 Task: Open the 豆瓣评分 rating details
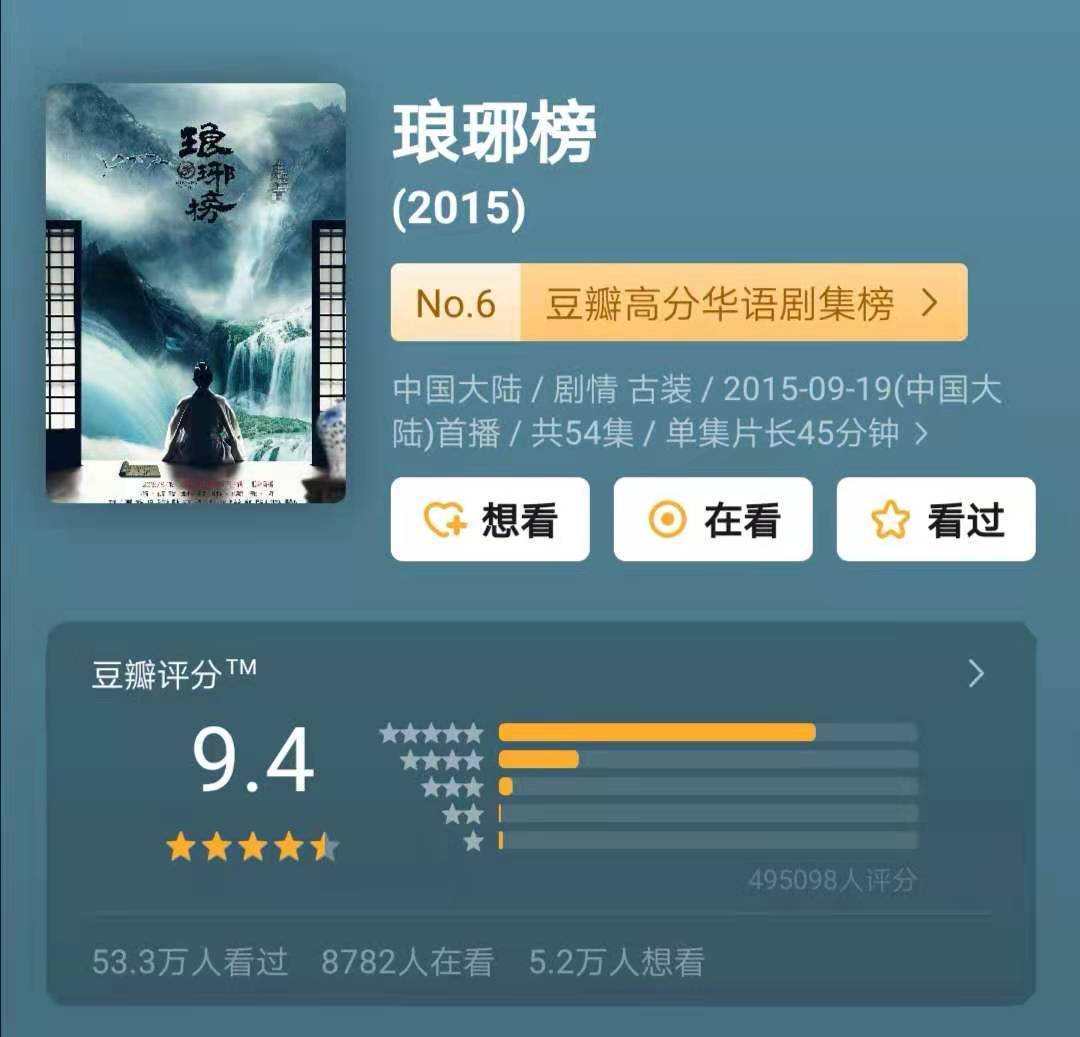pos(976,674)
